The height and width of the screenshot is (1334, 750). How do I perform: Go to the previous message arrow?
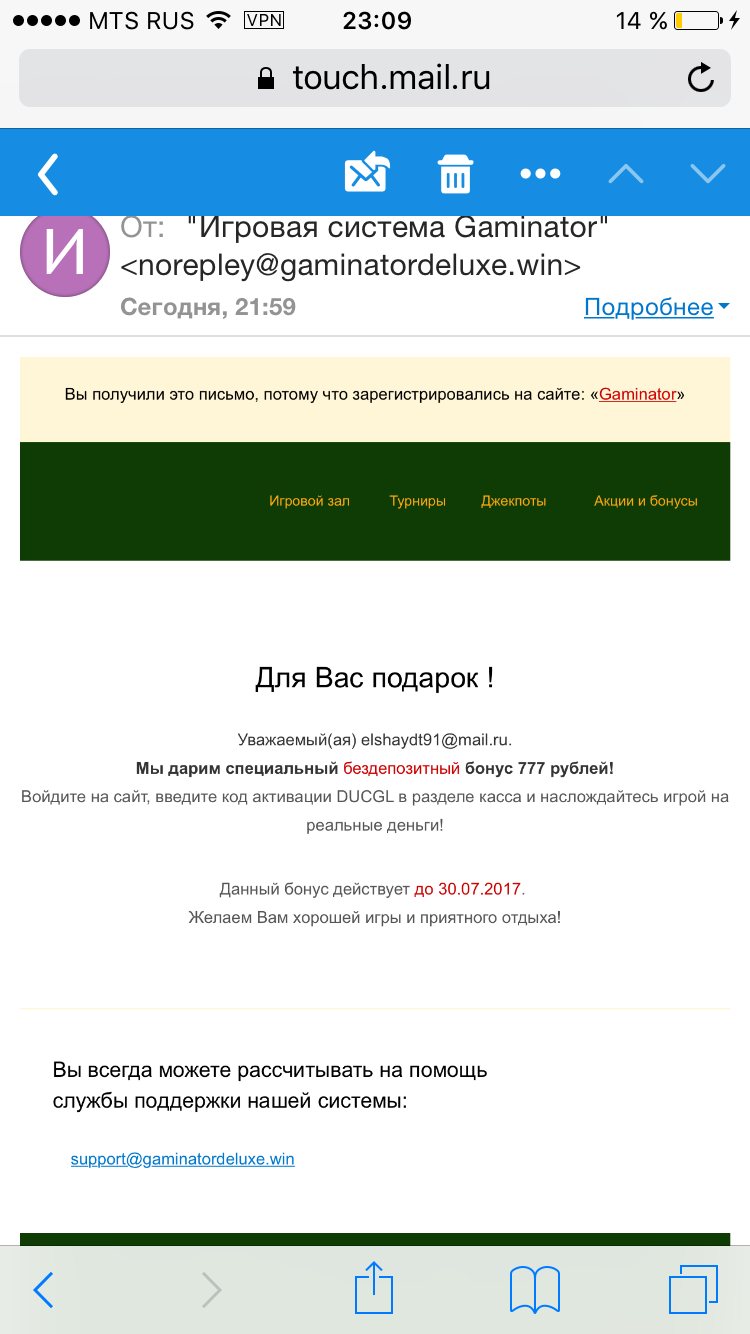tap(626, 174)
